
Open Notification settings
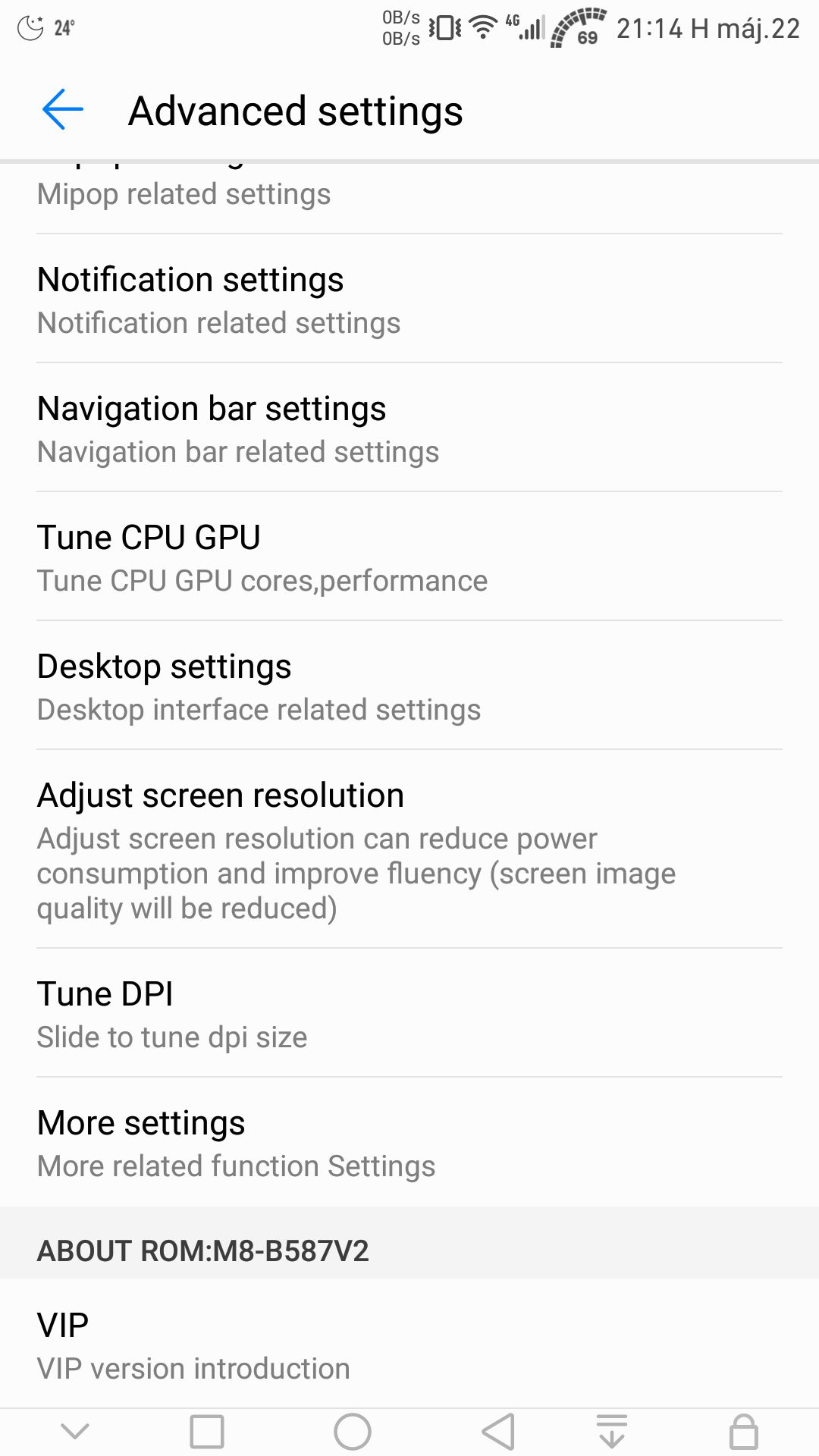[x=409, y=299]
